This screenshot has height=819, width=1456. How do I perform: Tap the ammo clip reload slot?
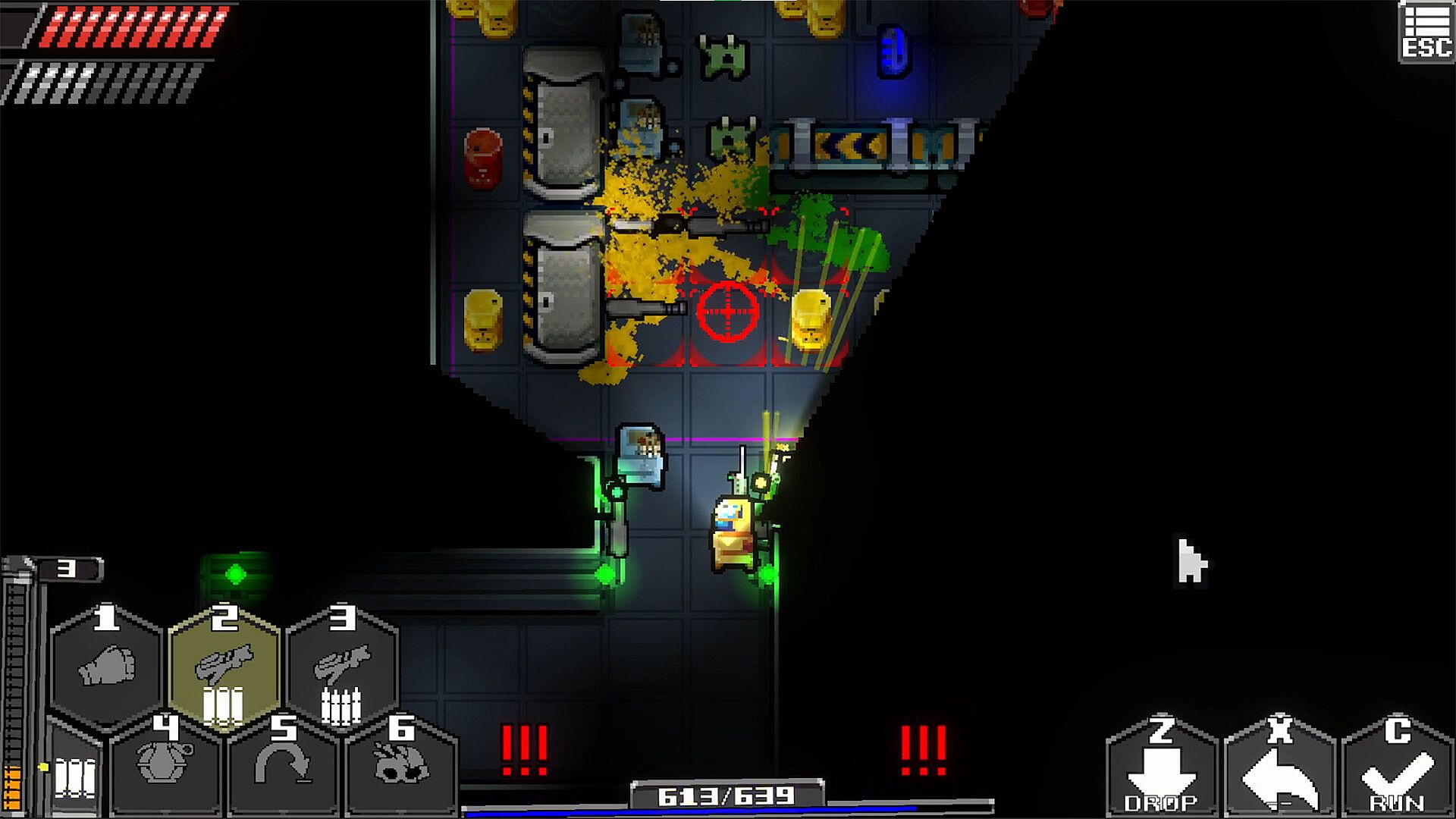pos(74,775)
